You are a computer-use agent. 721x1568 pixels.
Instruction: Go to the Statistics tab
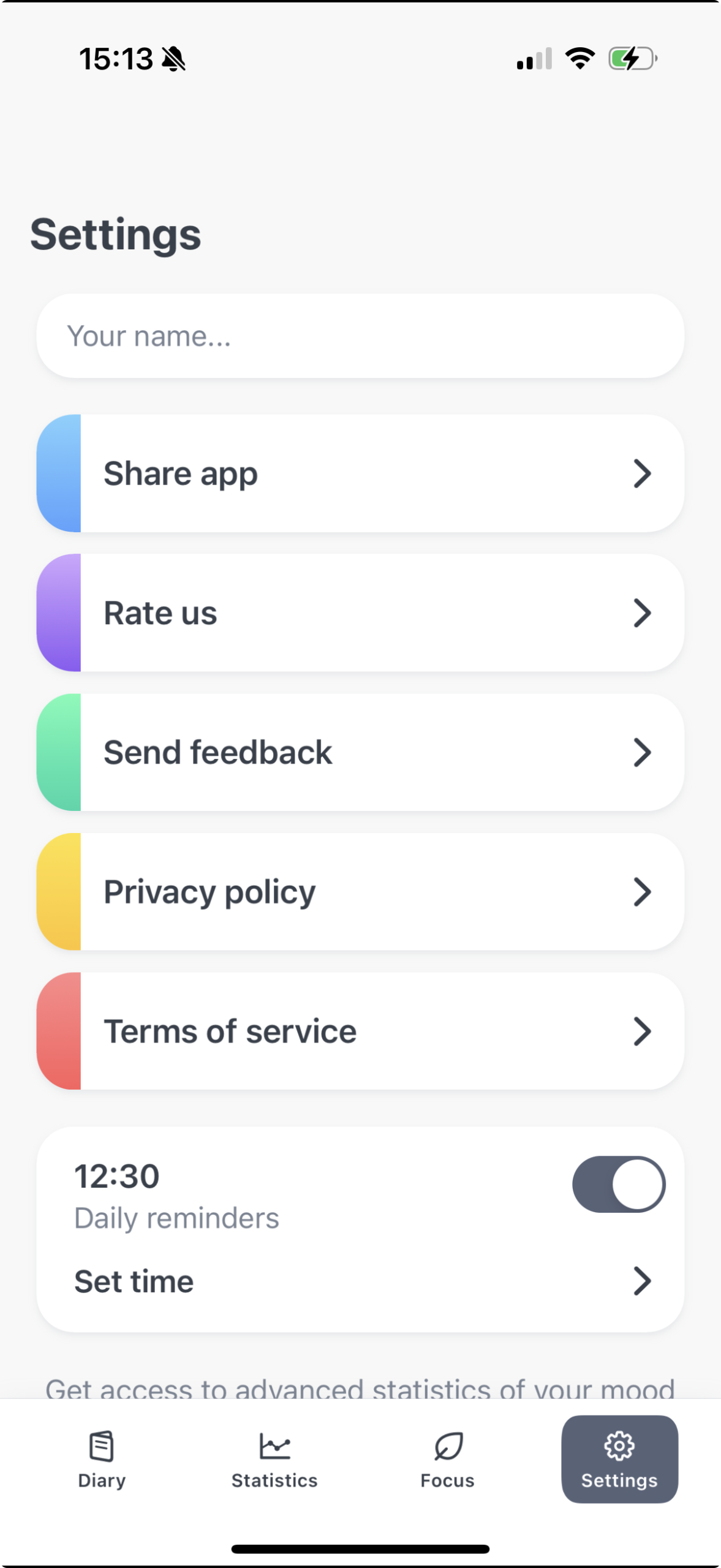pyautogui.click(x=274, y=1460)
